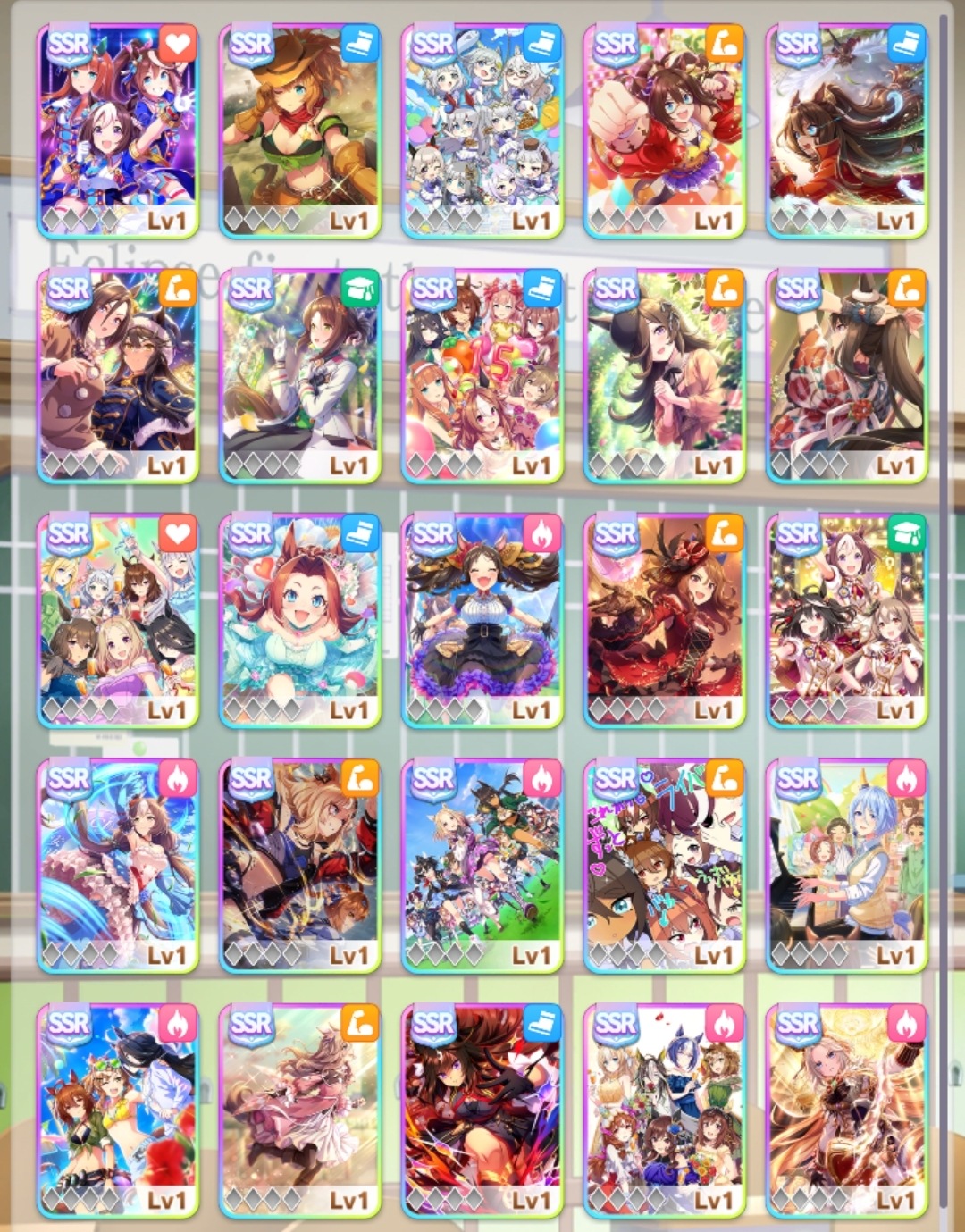Image resolution: width=965 pixels, height=1232 pixels.
Task: Pick the manga-style collage power card
Action: 664,866
